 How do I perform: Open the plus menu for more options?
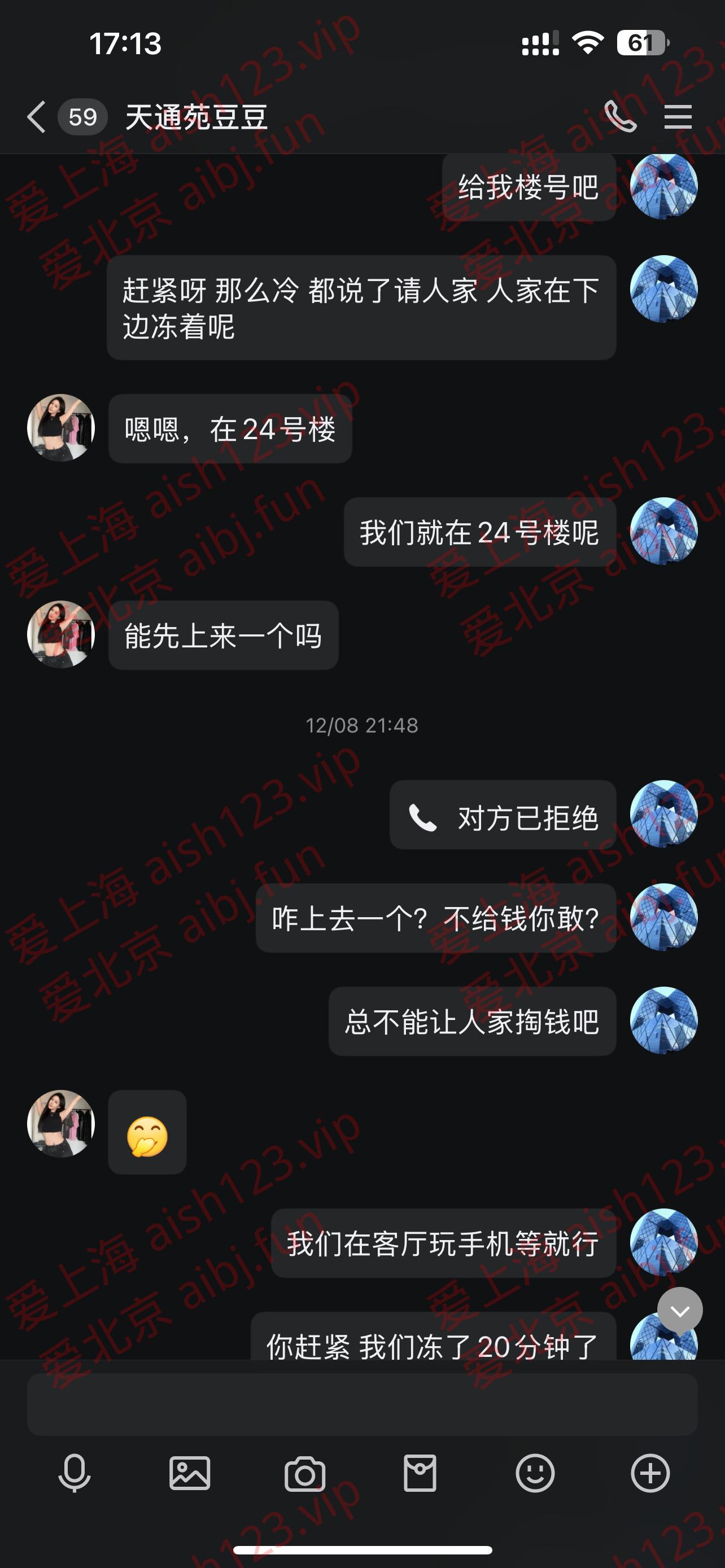tap(650, 1474)
